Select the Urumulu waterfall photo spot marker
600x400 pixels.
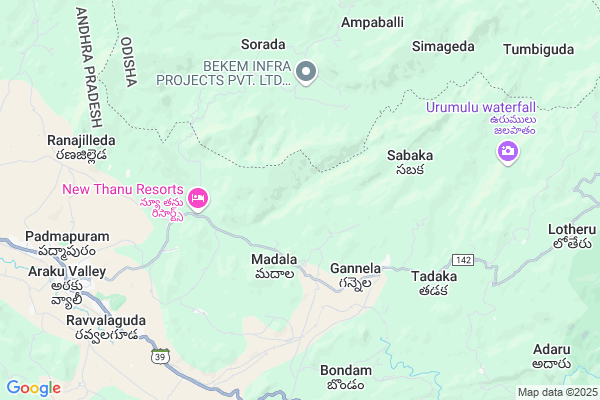[508, 151]
